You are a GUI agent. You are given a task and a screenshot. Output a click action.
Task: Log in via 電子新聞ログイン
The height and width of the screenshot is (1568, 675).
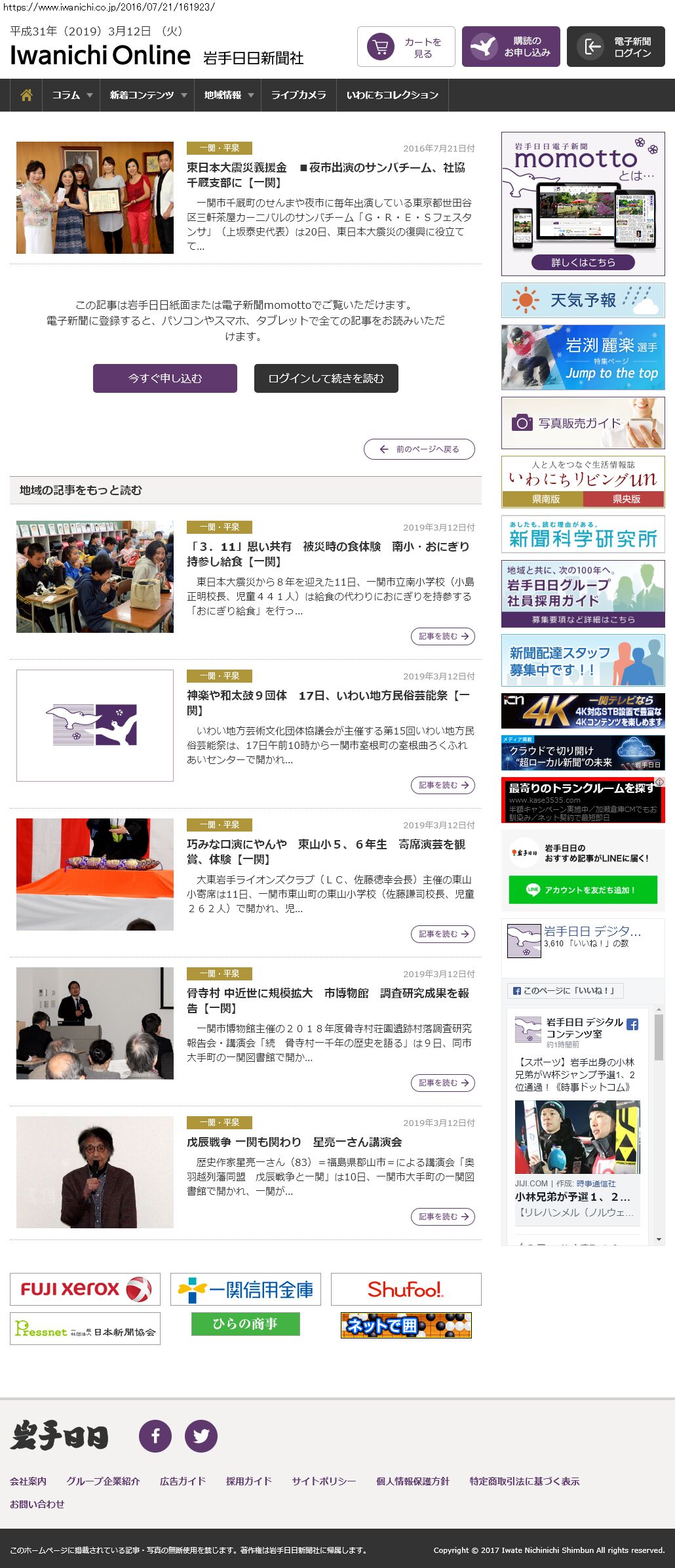(x=616, y=47)
